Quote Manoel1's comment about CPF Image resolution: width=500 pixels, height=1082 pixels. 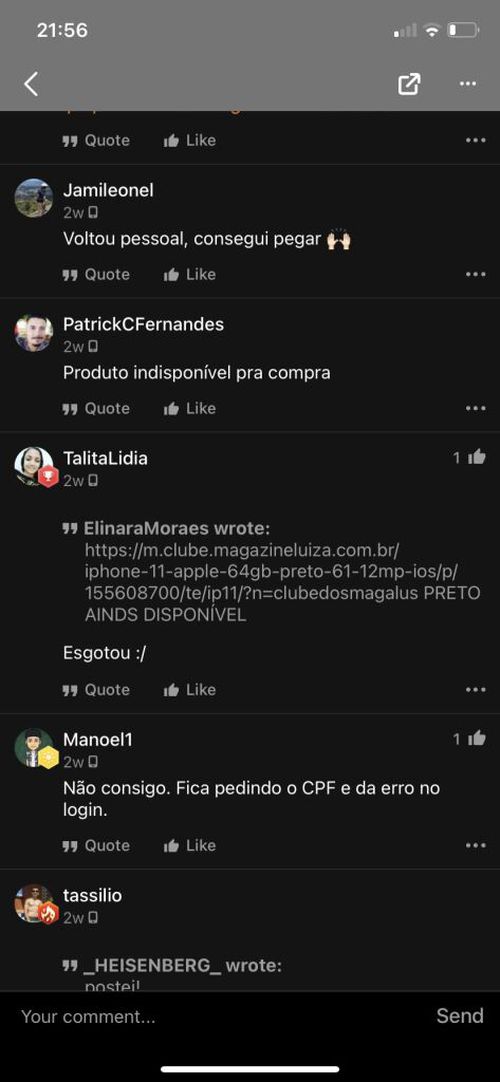coord(96,845)
